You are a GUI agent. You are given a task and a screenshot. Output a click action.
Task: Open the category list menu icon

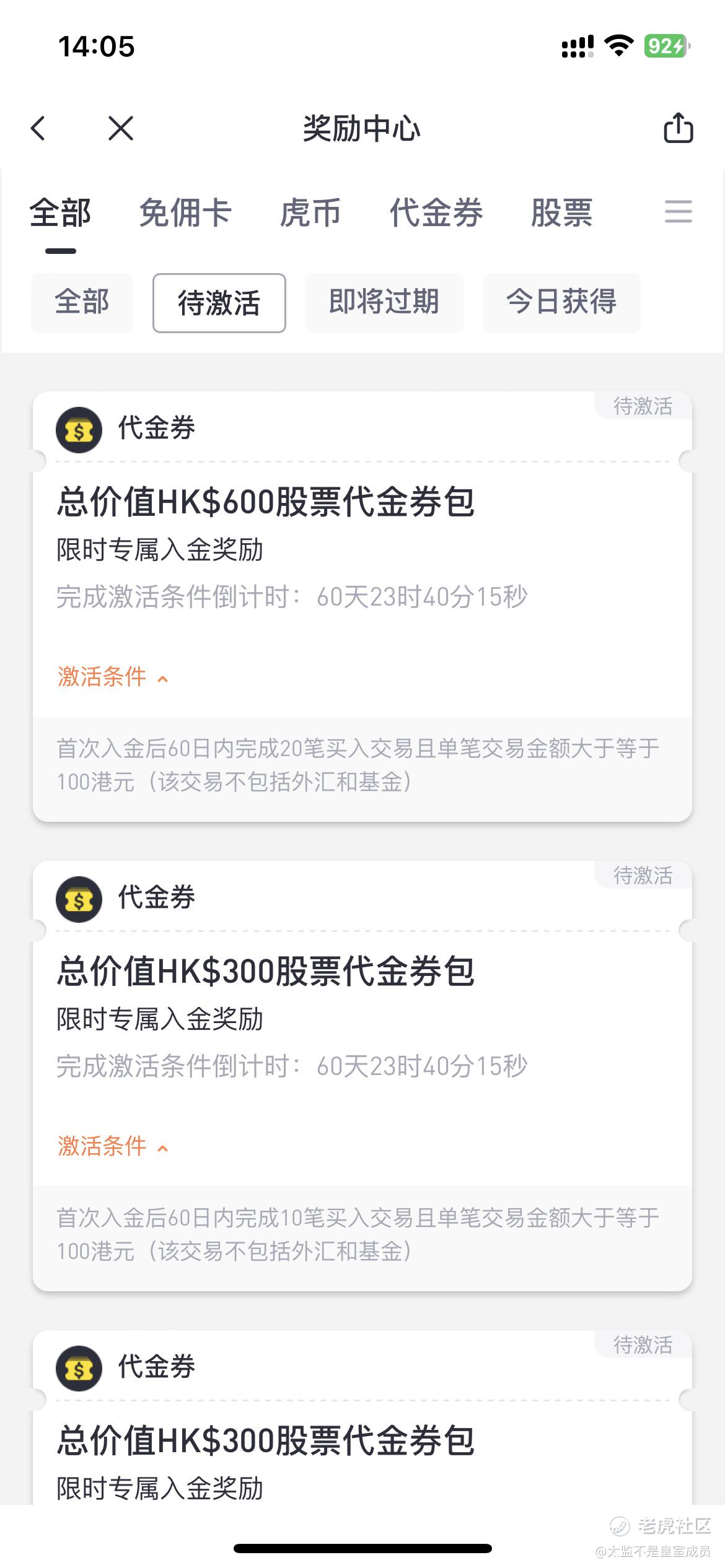(x=678, y=212)
